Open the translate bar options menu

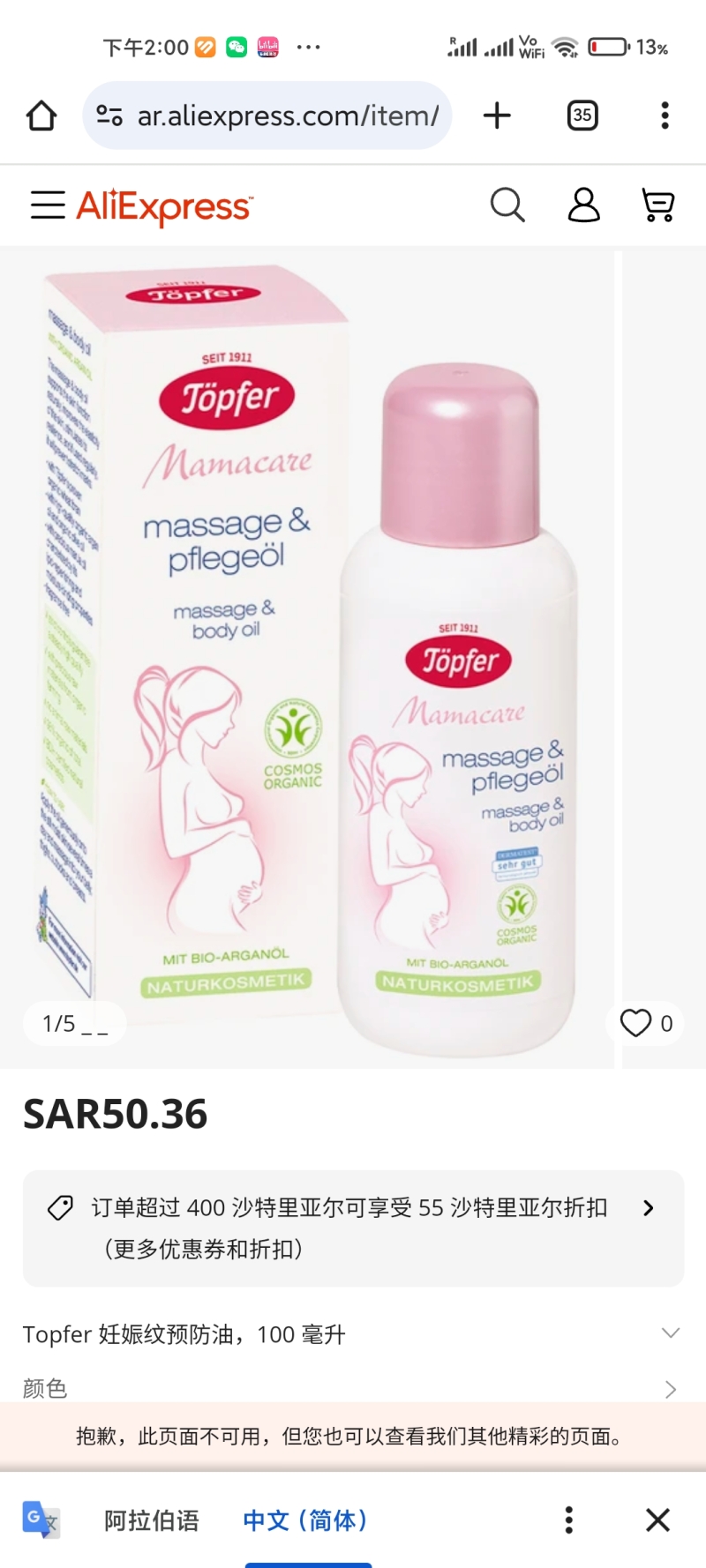569,1519
